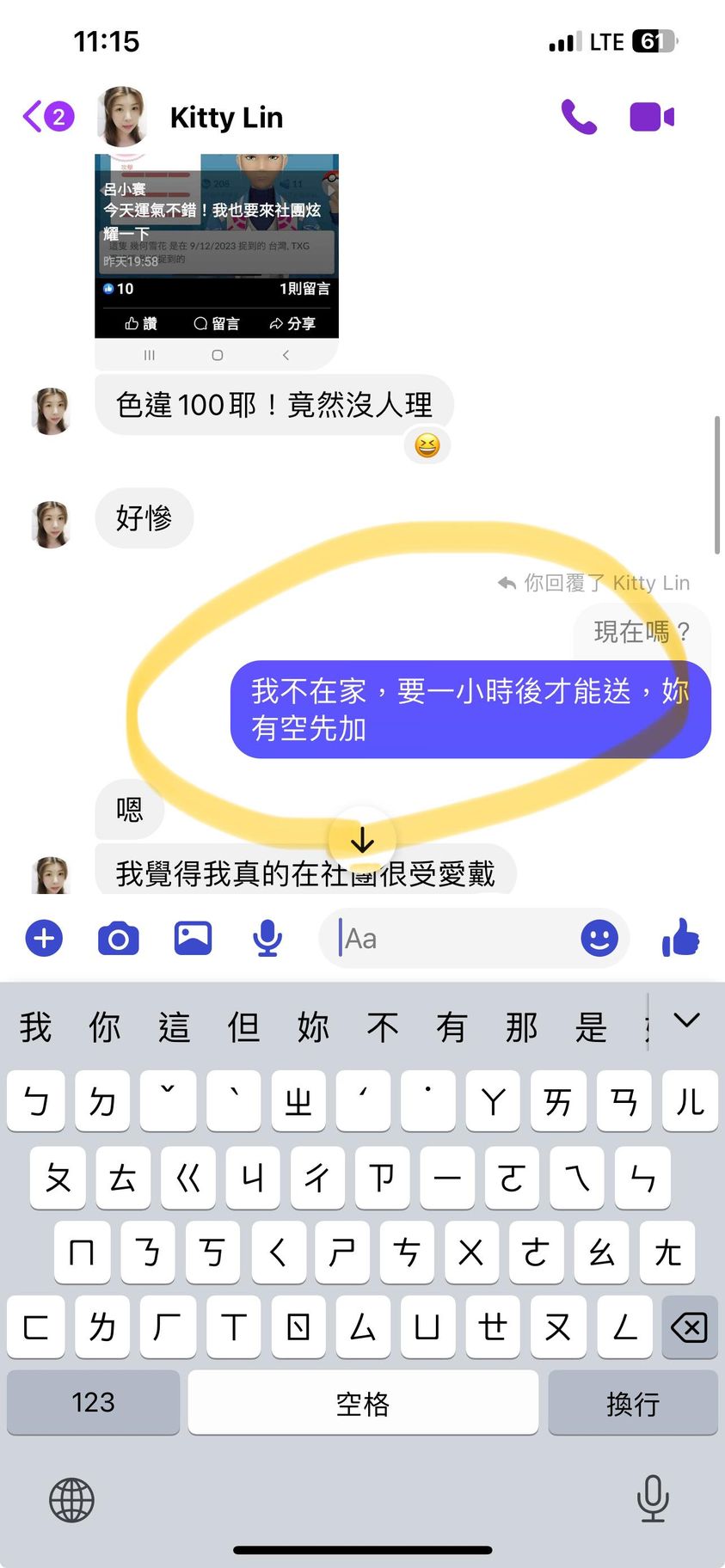Screen dimensions: 725x1568
Task: Record a voice message with the microphone
Action: point(267,938)
